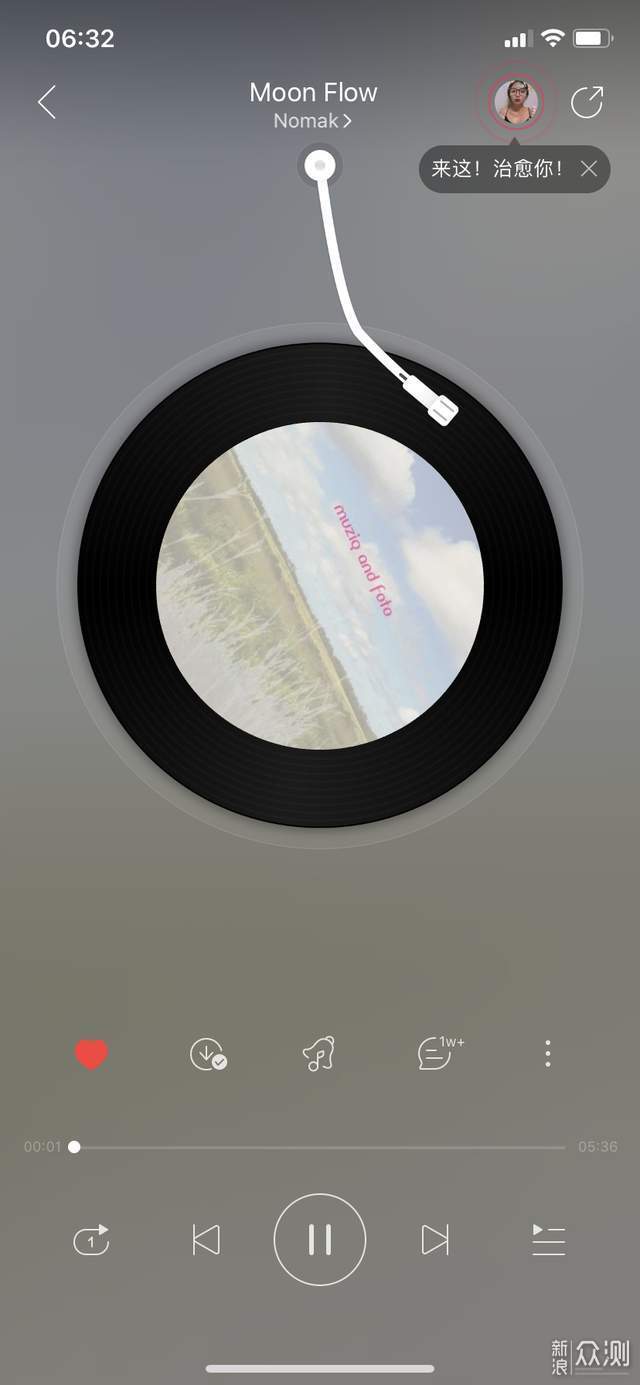Image resolution: width=640 pixels, height=1385 pixels.
Task: Tap the vinyl album cover to show lyrics
Action: click(x=320, y=585)
